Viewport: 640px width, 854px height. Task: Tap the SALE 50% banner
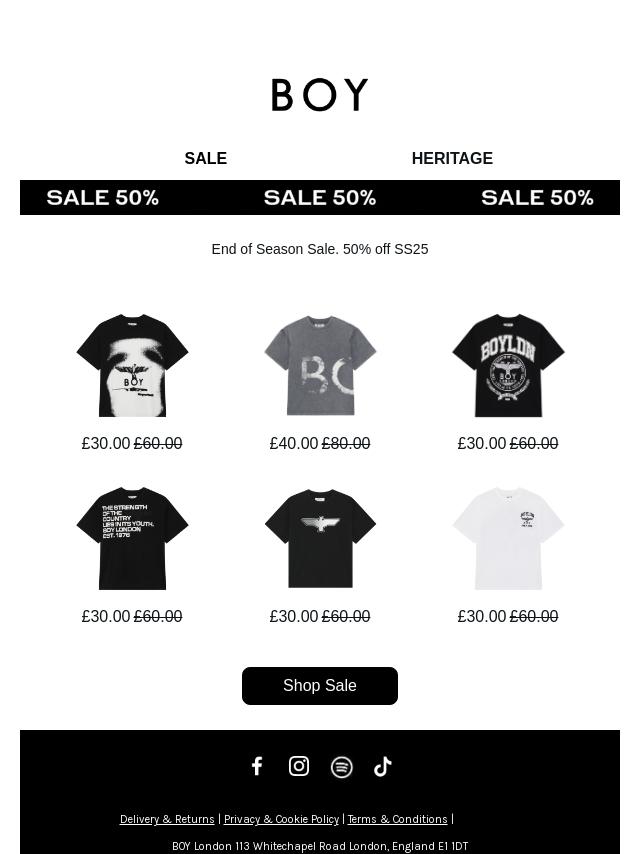pyautogui.click(x=320, y=197)
